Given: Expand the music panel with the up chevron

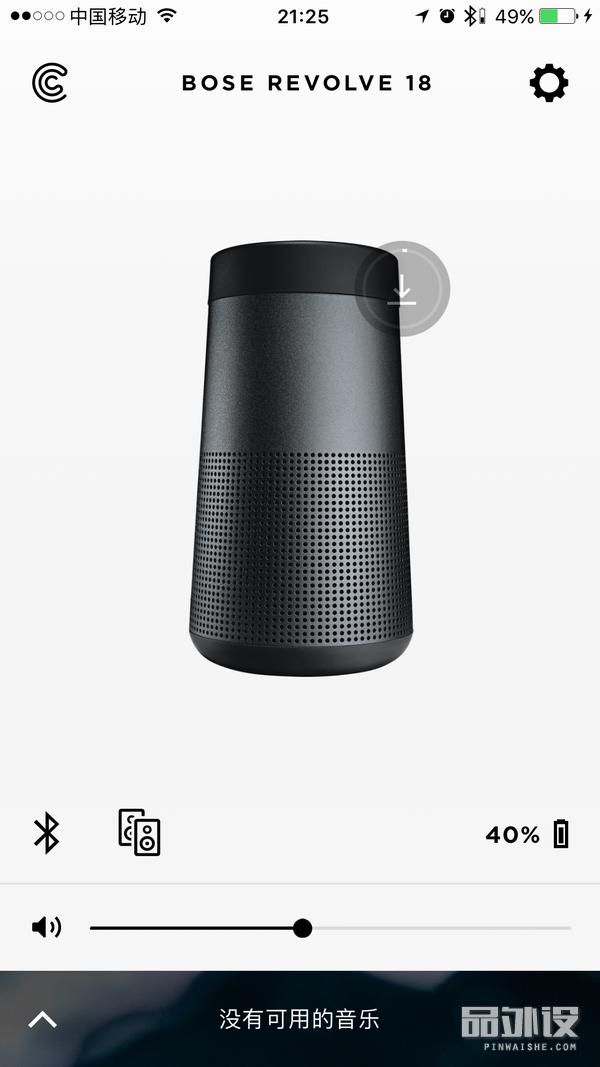Looking at the screenshot, I should tap(43, 1019).
